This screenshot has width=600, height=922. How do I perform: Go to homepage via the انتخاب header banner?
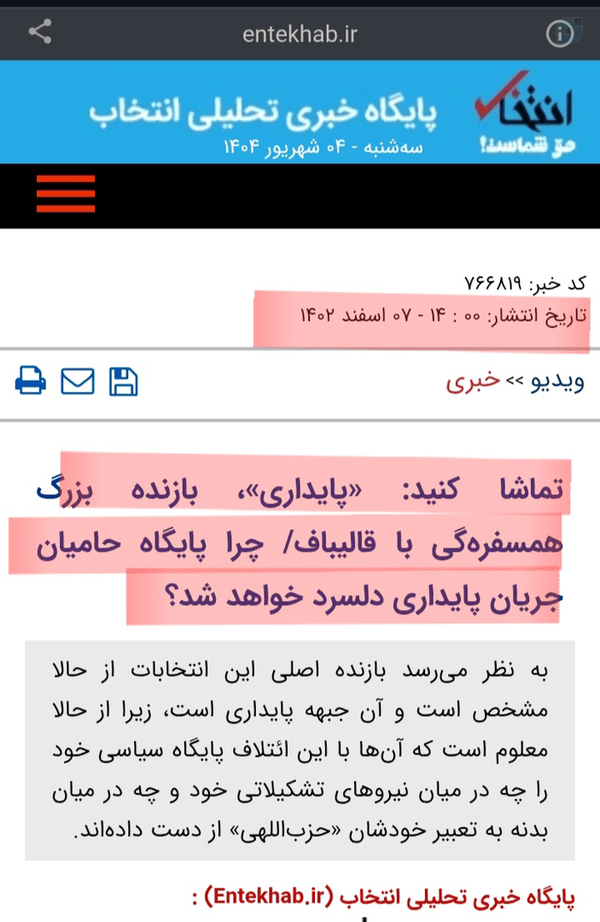point(300,112)
